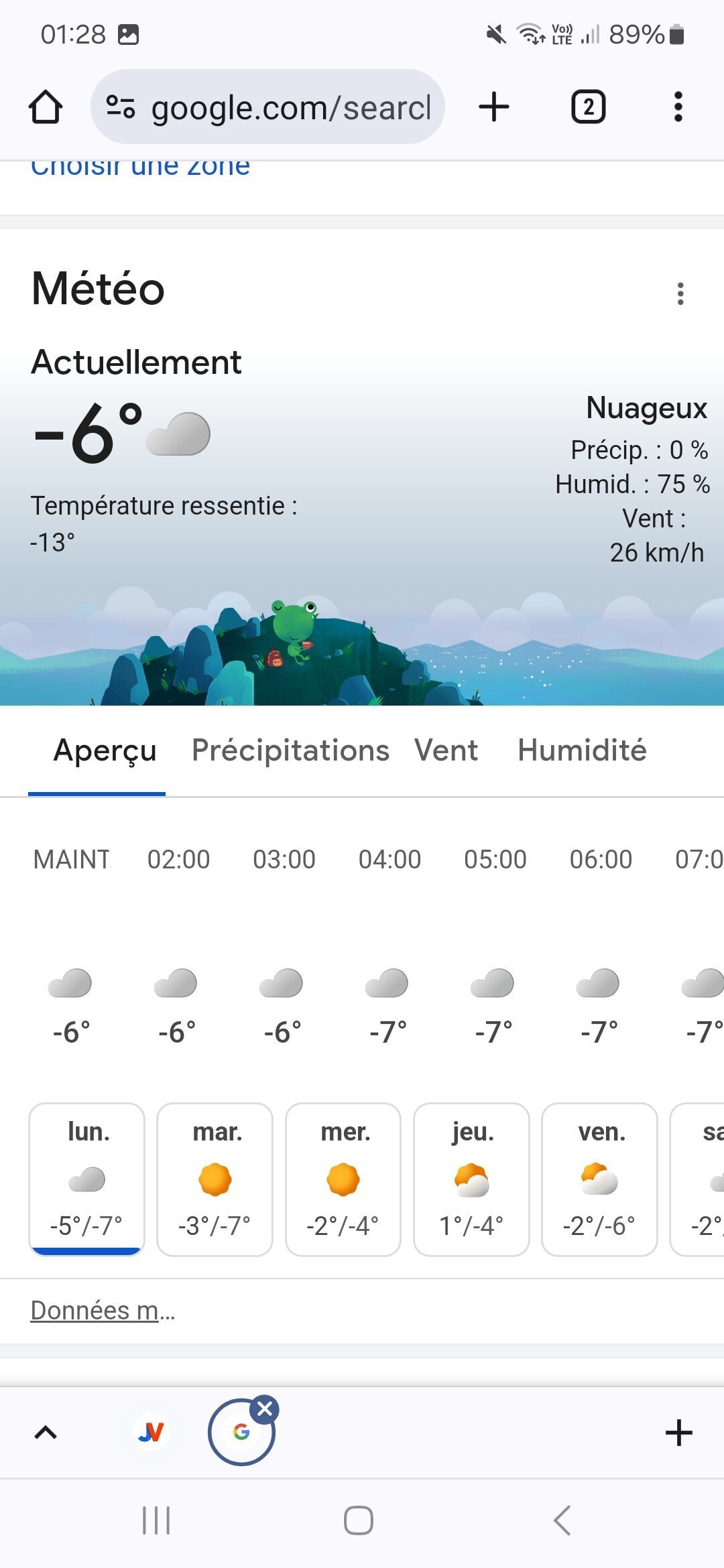The image size is (724, 1568).
Task: Switch to the JV tab in the strip
Action: click(x=151, y=1433)
